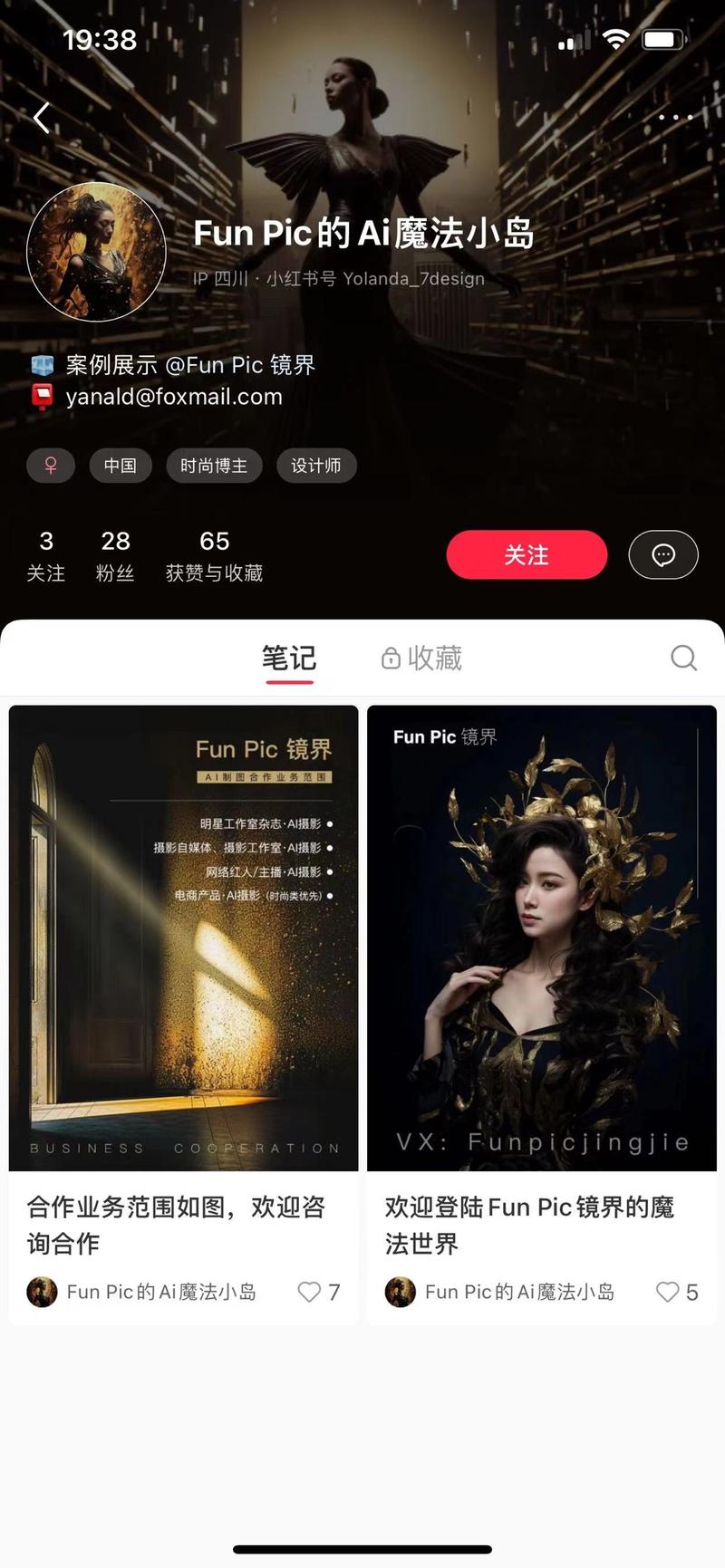Tap the 时尚博主 tag chip
Viewport: 725px width, 1568px height.
(x=214, y=466)
